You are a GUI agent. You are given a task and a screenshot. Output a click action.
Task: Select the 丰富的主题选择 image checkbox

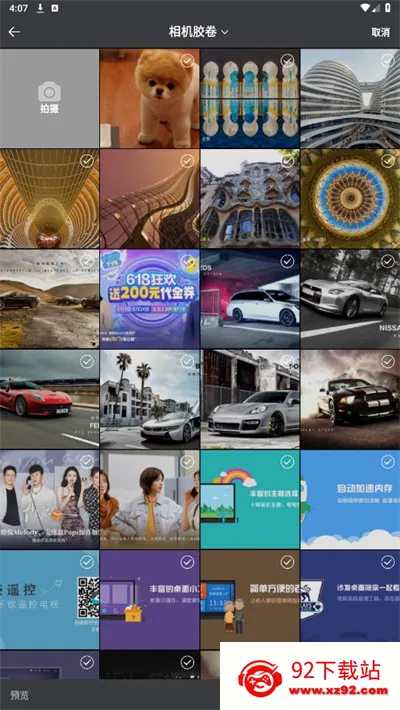tap(287, 461)
